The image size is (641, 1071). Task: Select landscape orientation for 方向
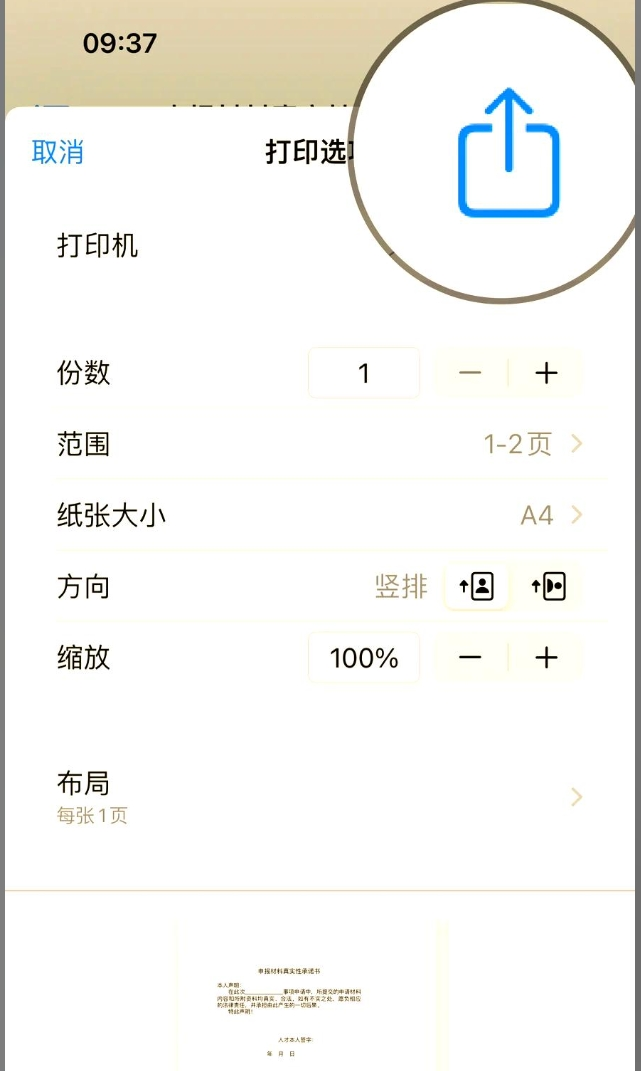[x=549, y=586]
